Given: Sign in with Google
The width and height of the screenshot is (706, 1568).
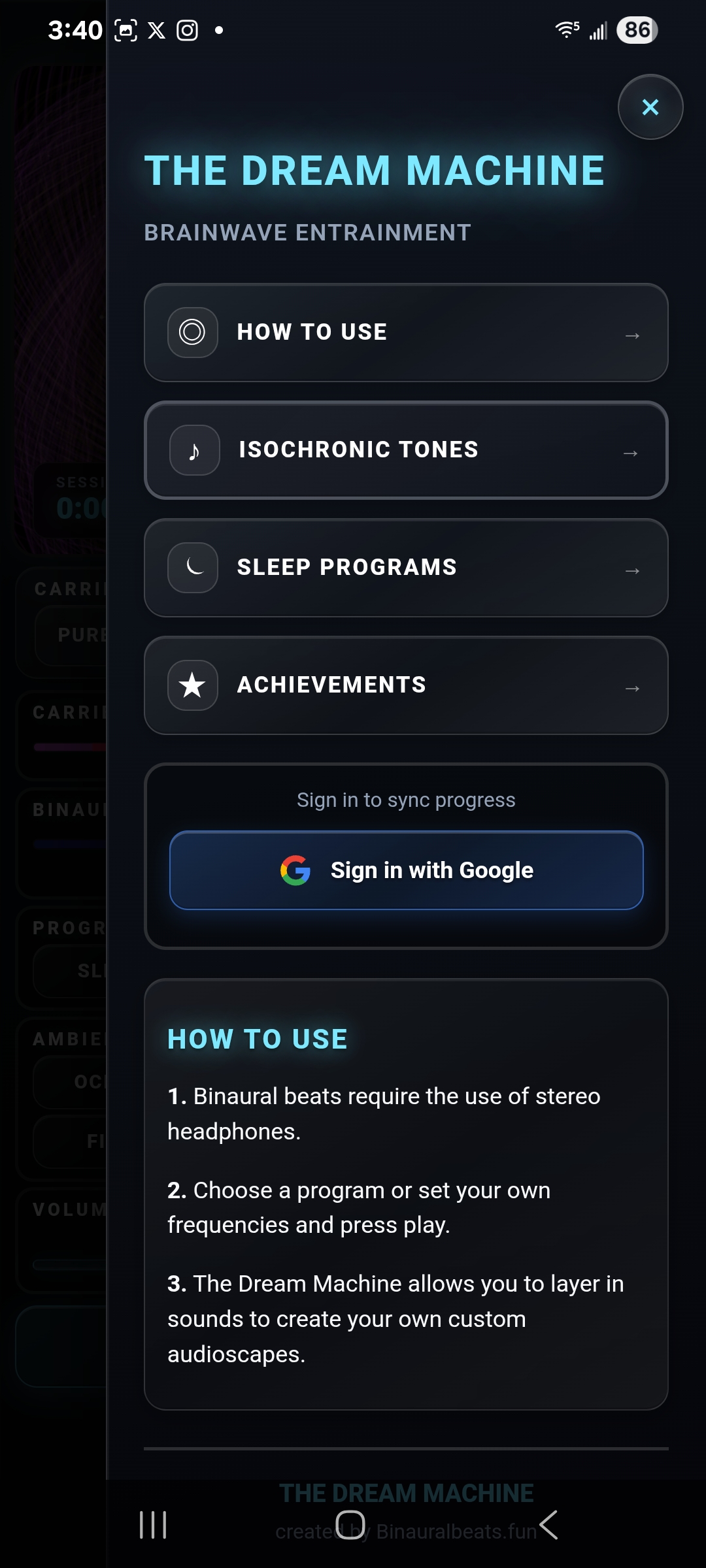Looking at the screenshot, I should pyautogui.click(x=405, y=870).
